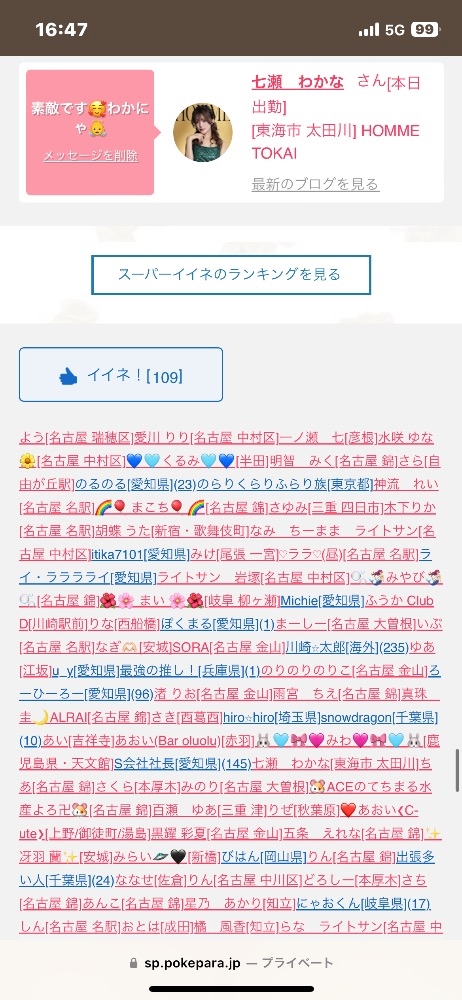Tap the sp.pokepara.jp address bar

tap(231, 963)
